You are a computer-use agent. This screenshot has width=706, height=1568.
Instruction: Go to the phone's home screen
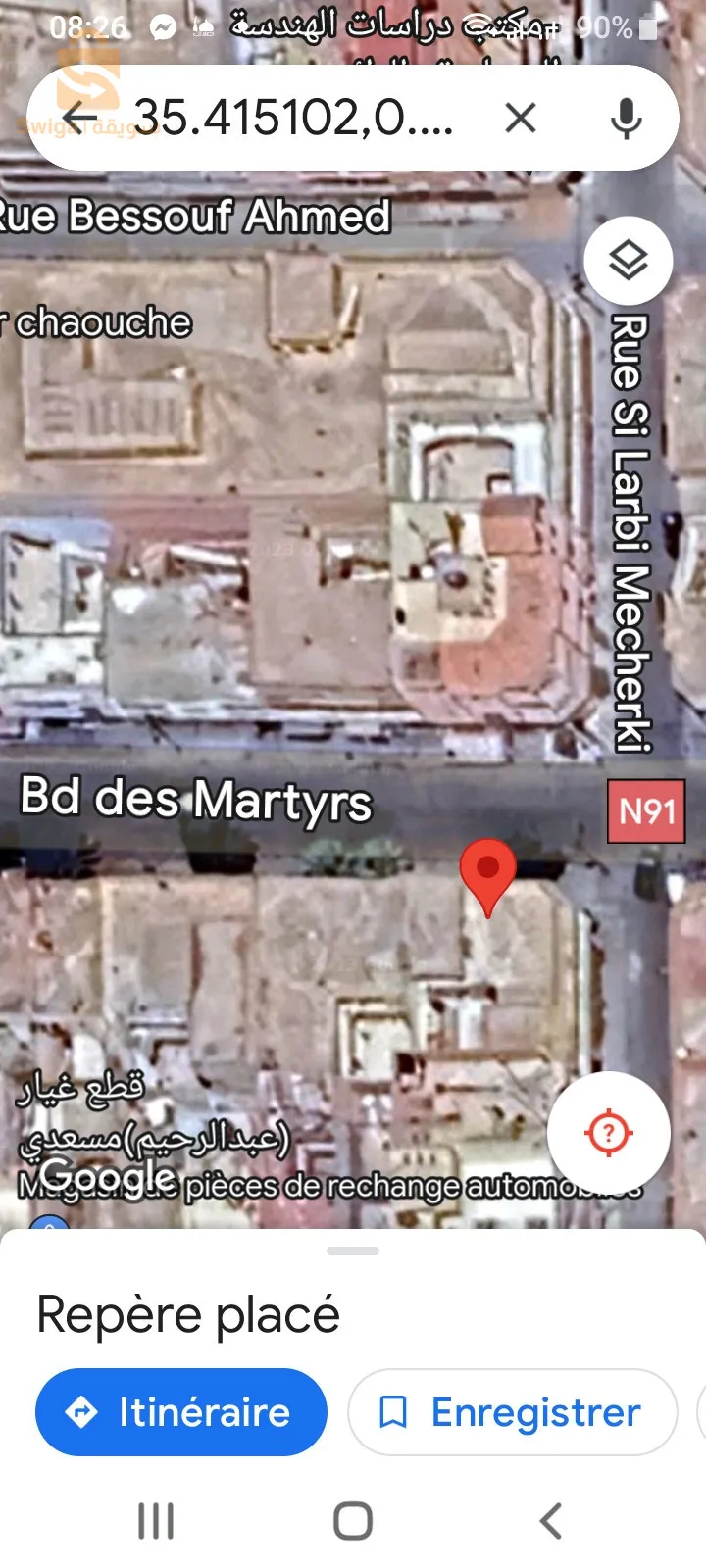tap(353, 1521)
